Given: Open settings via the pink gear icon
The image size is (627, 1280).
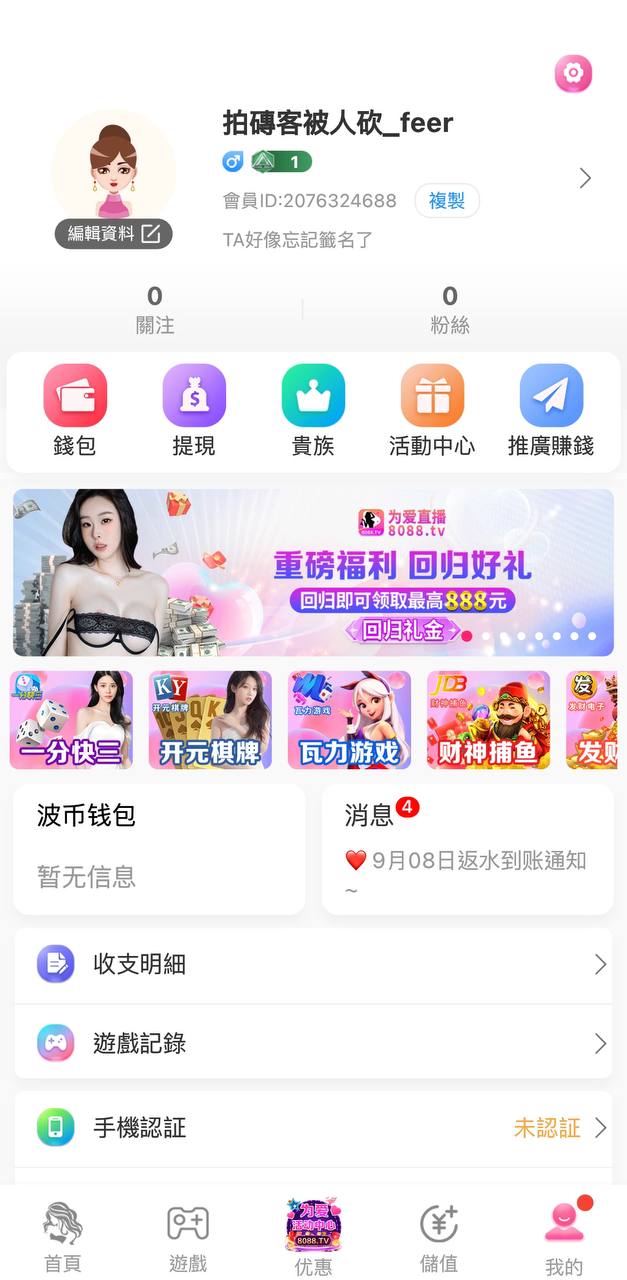Looking at the screenshot, I should (x=573, y=74).
